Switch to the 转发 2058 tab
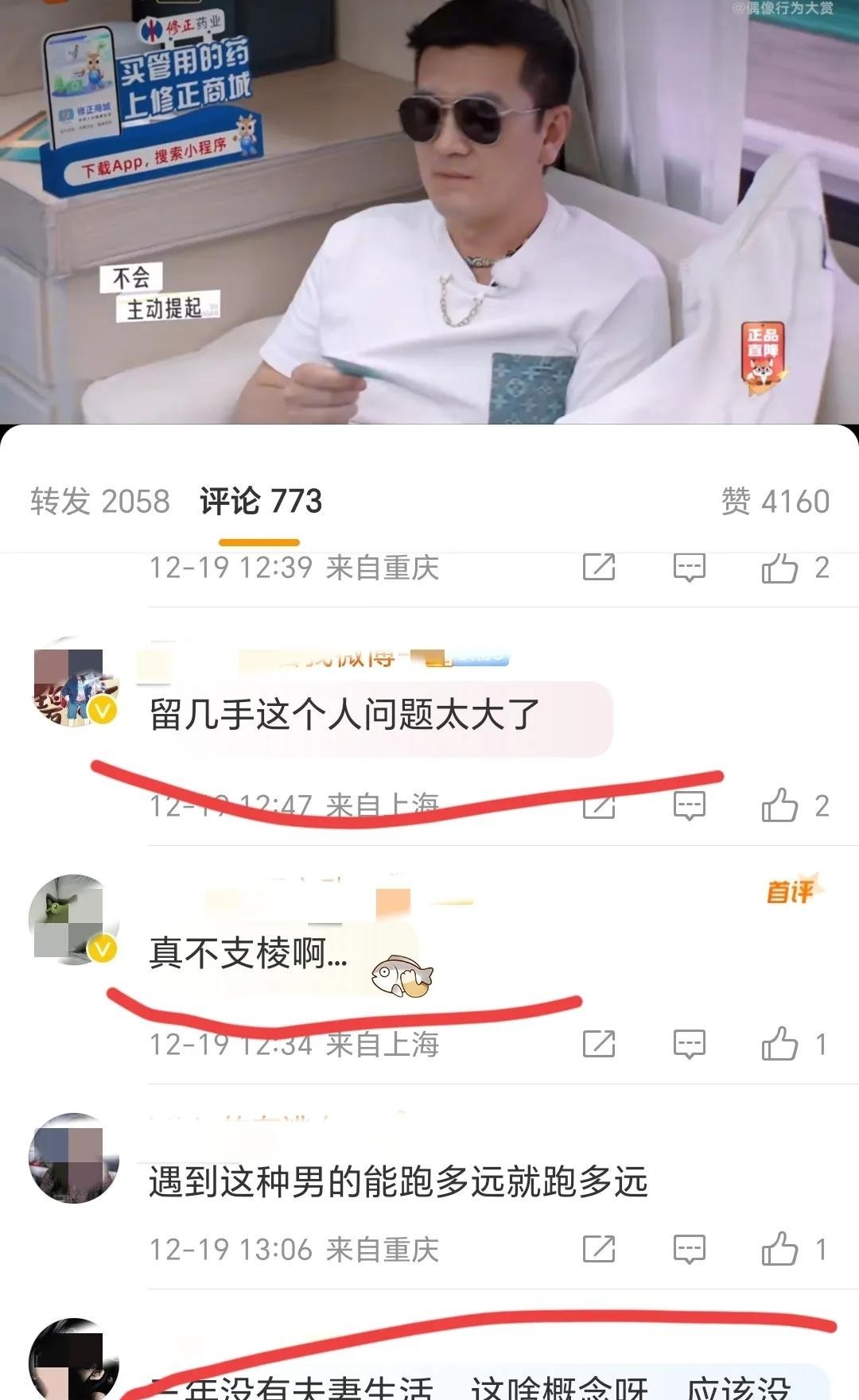859x1400 pixels. coord(100,502)
